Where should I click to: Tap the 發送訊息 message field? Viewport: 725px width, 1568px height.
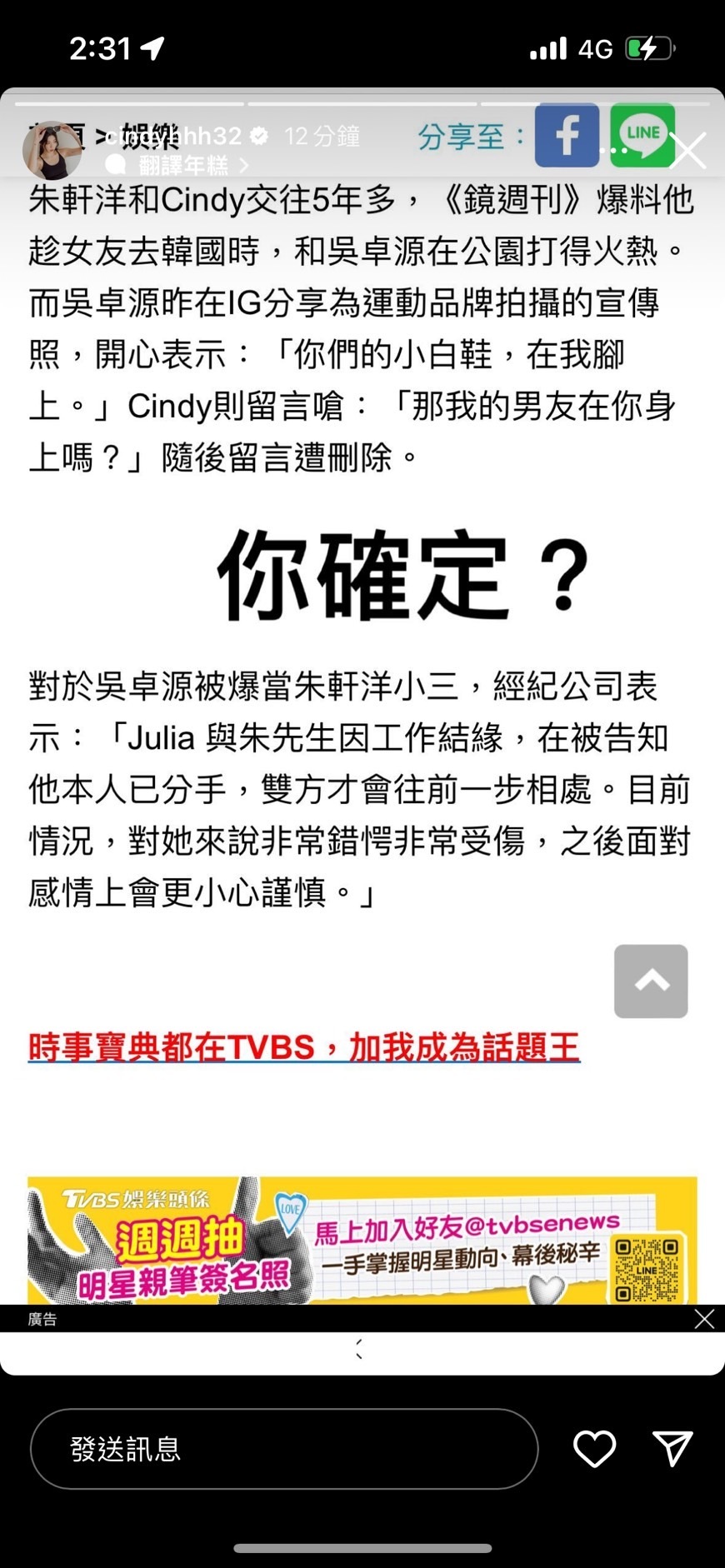click(283, 1449)
